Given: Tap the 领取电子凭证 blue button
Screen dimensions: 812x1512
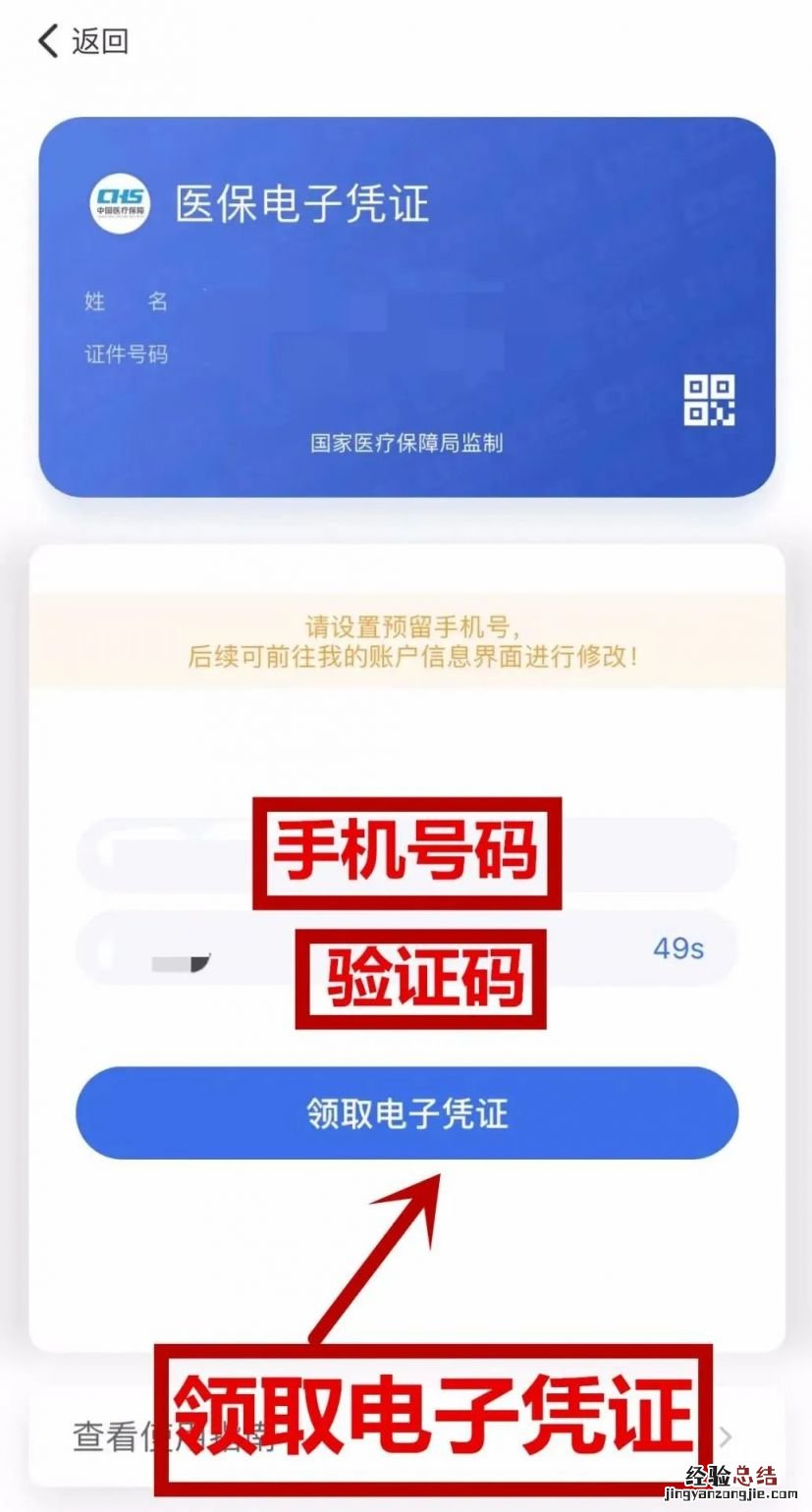Looking at the screenshot, I should coord(406,1113).
